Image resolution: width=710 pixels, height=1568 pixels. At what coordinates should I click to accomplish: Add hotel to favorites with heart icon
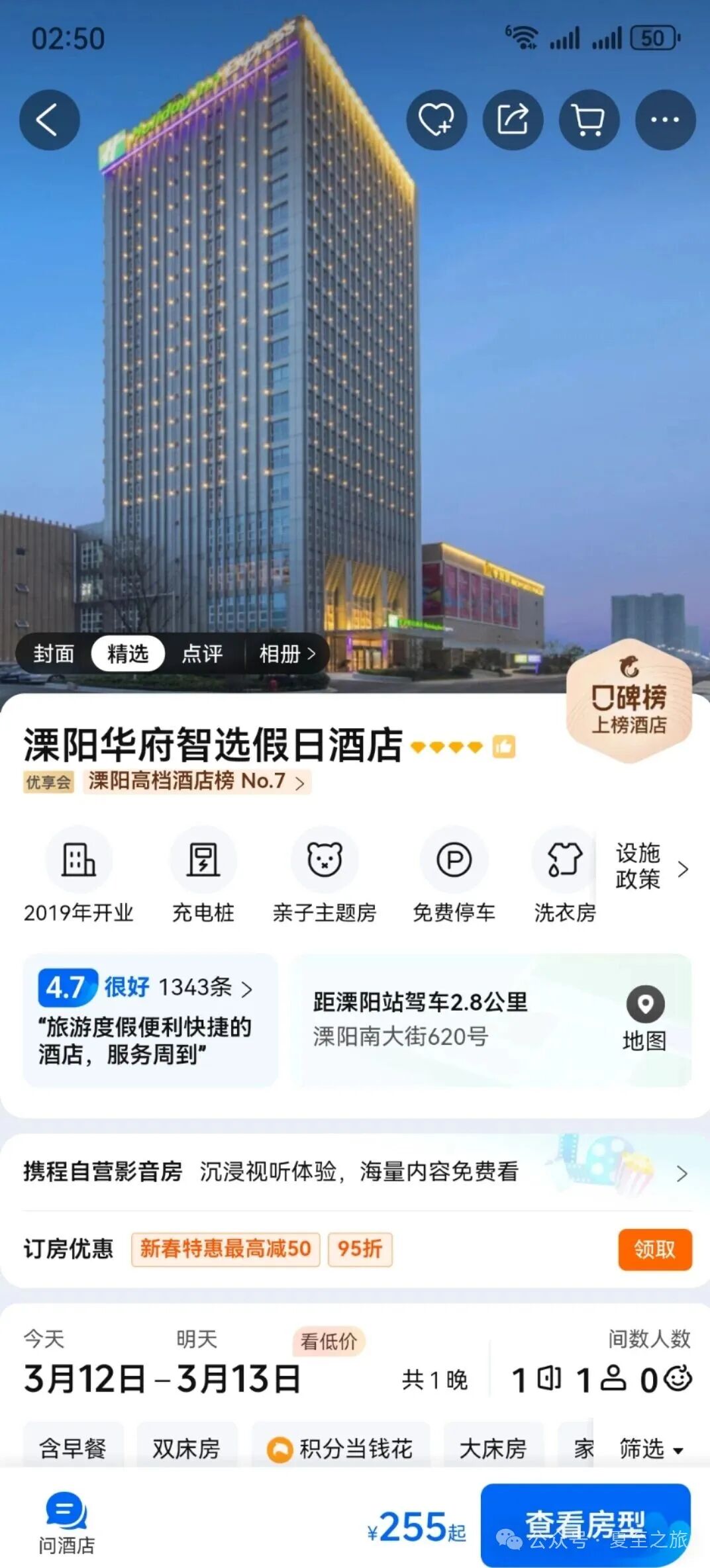[436, 120]
